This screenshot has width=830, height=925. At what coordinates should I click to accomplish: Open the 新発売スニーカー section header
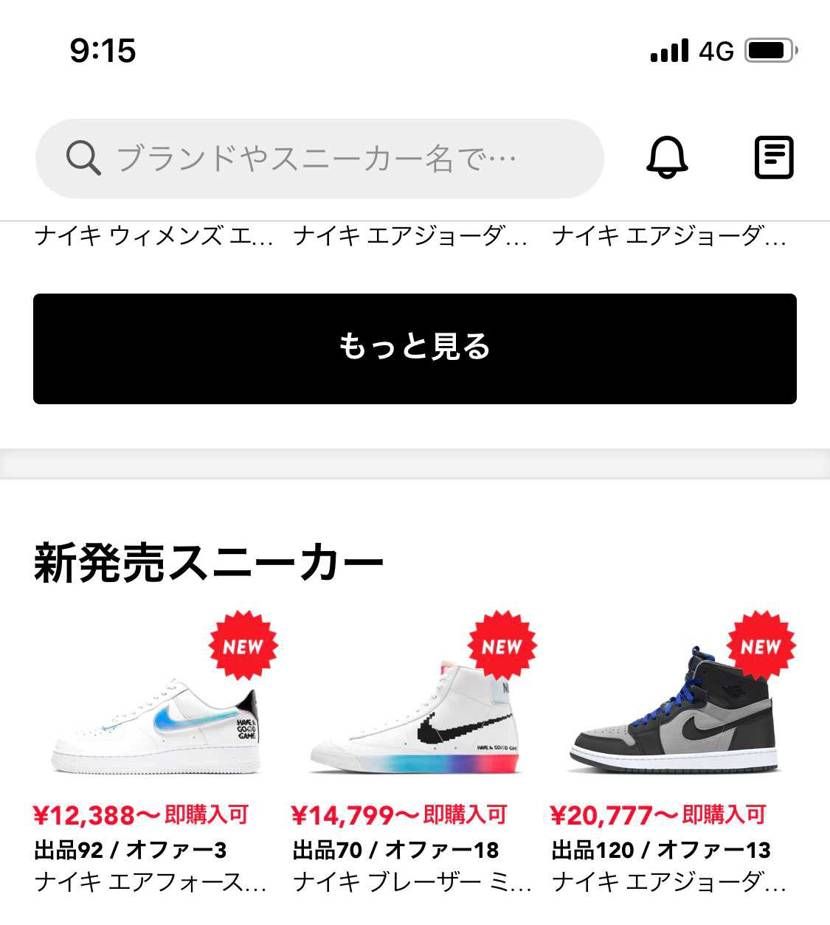205,558
